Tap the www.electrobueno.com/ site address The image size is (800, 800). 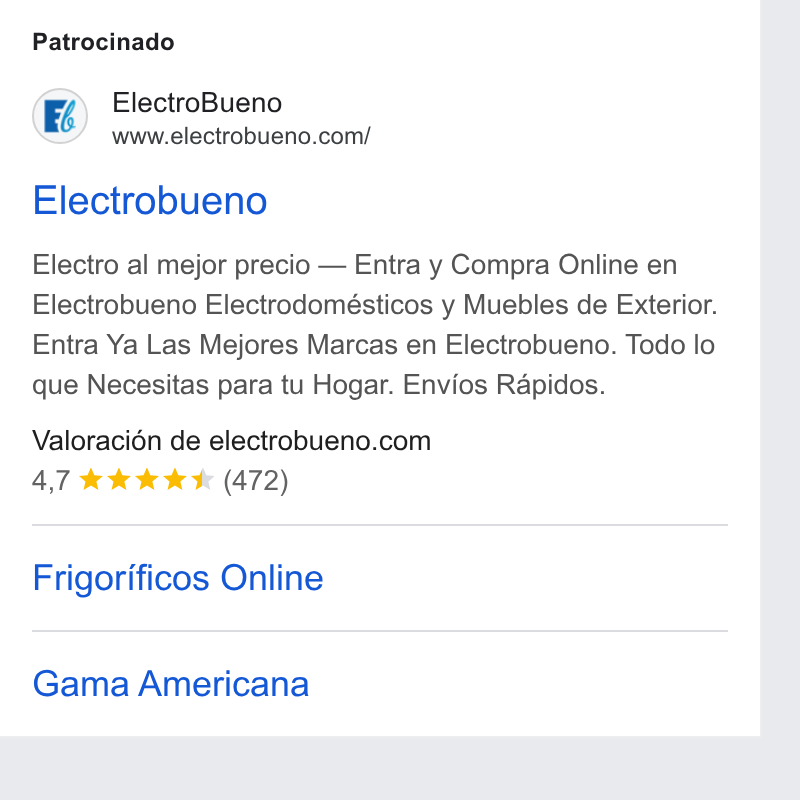pyautogui.click(x=241, y=136)
